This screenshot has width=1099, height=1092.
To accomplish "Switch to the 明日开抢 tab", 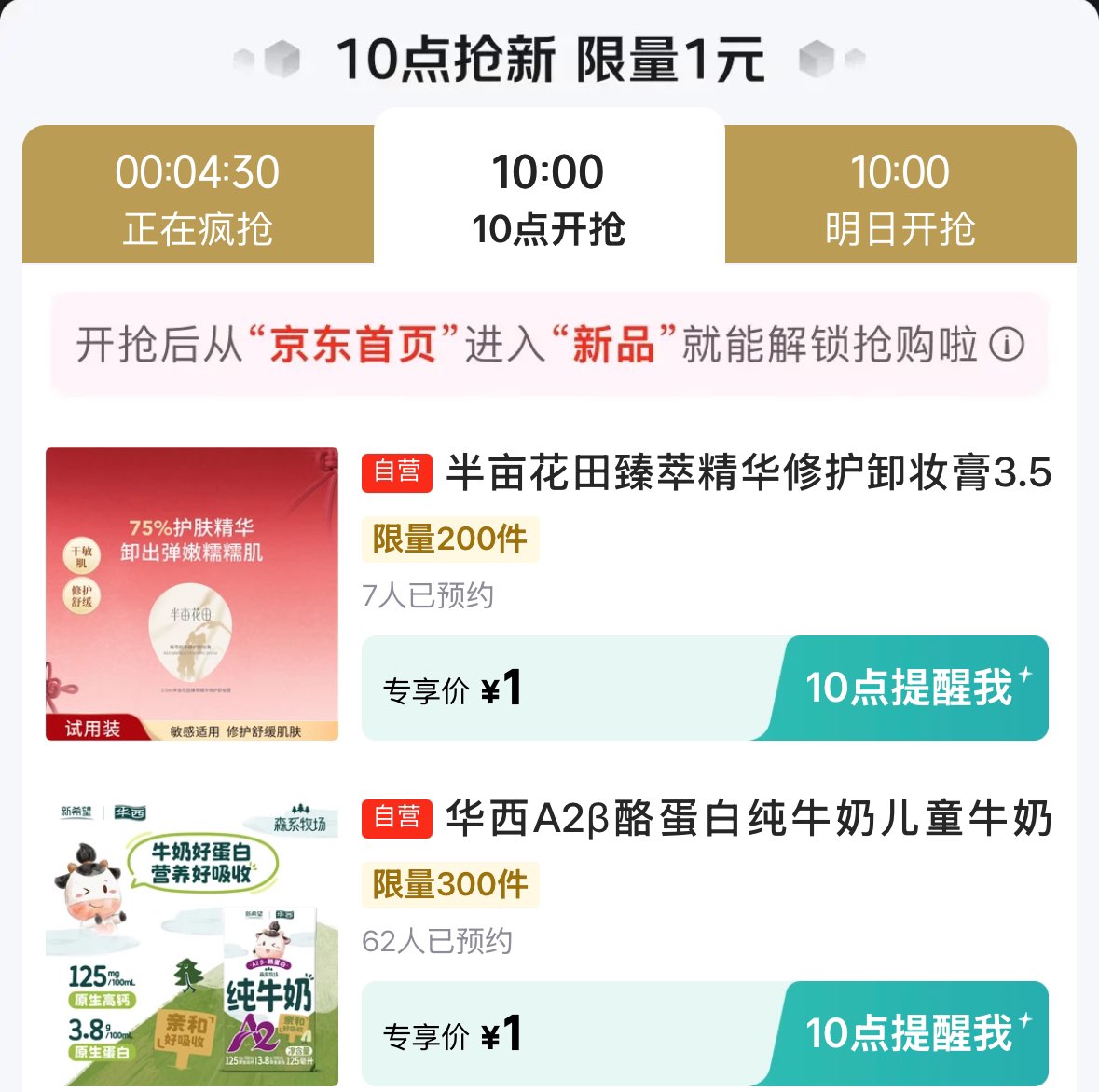I will [x=900, y=198].
